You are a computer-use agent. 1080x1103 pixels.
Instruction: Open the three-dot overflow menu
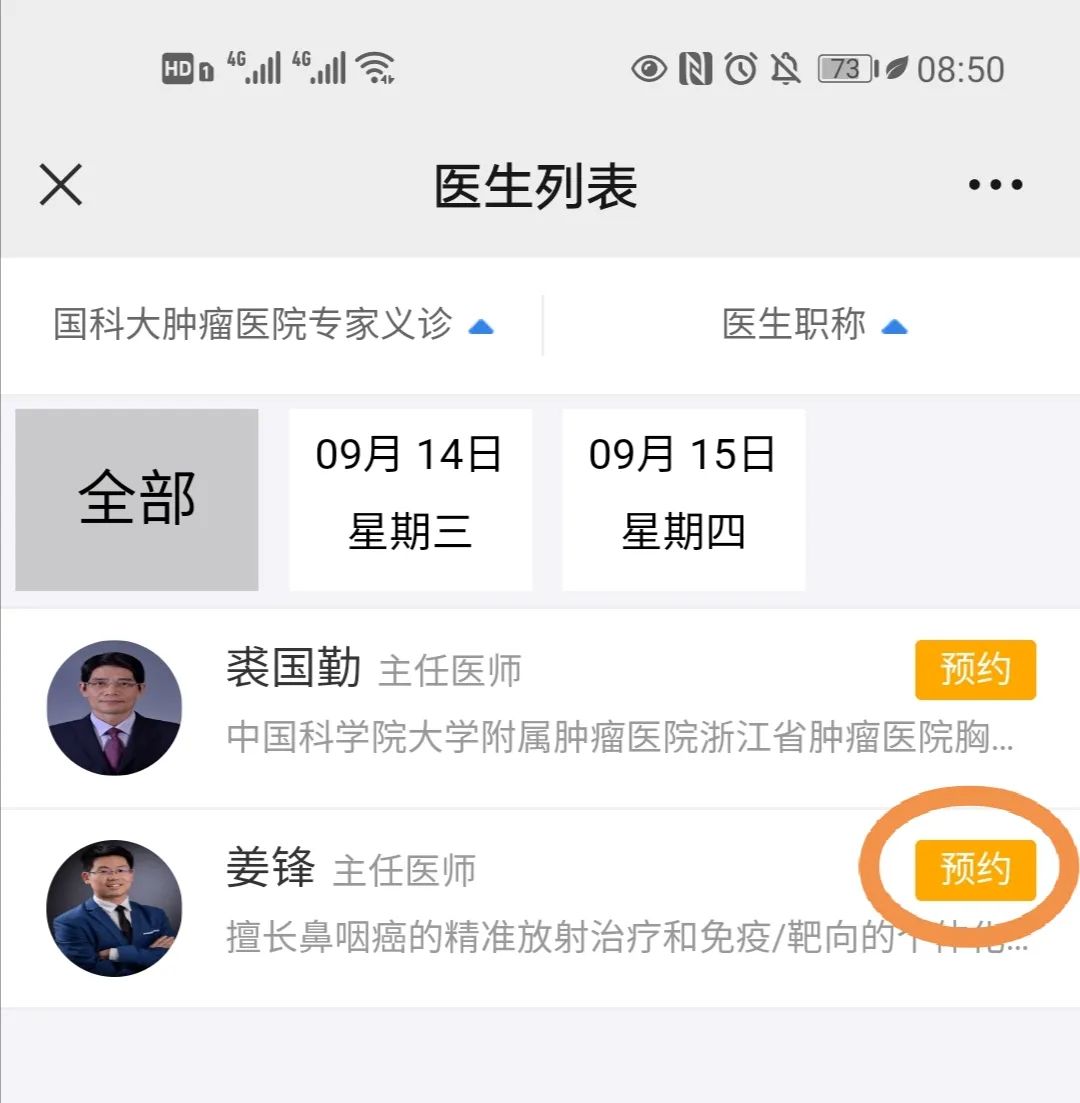pyautogui.click(x=995, y=185)
